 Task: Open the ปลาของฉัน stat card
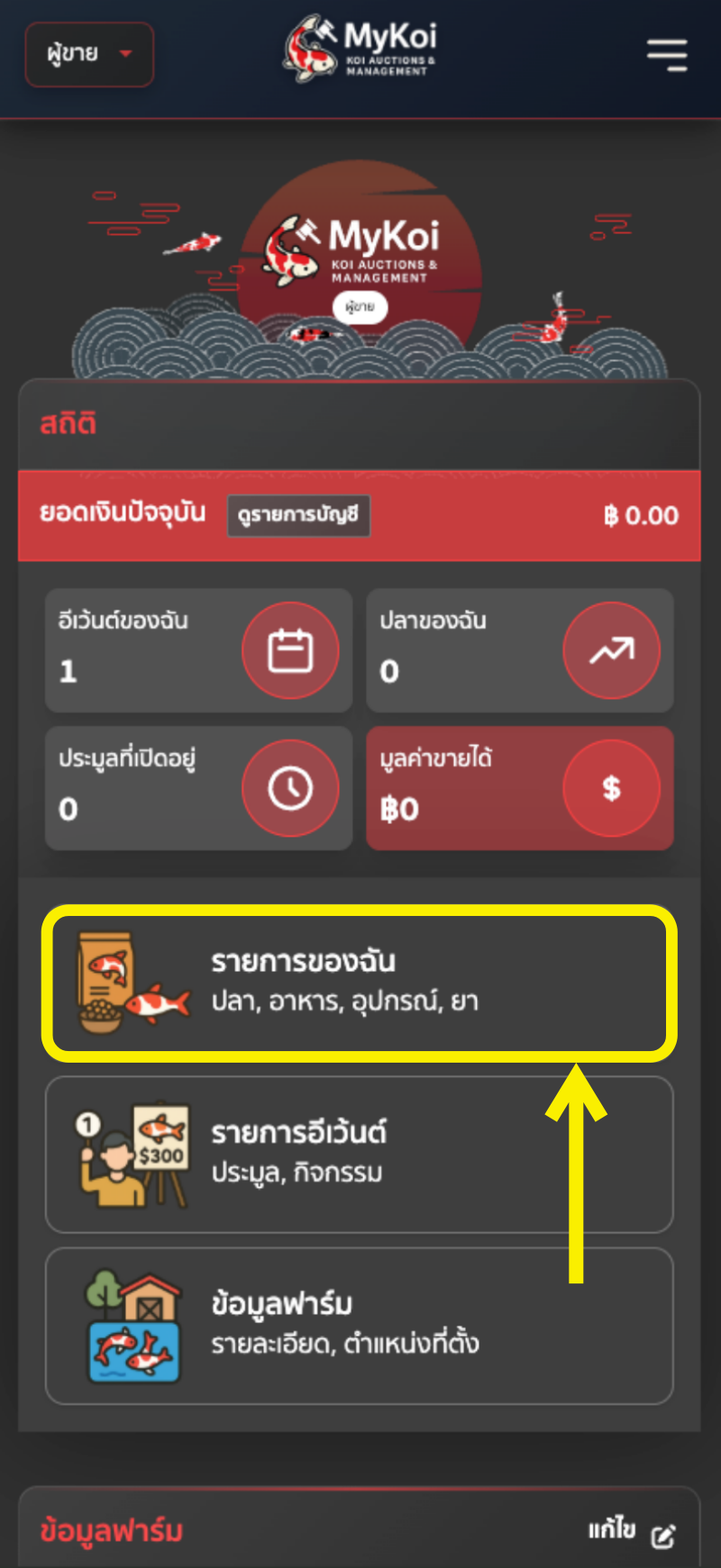point(519,650)
